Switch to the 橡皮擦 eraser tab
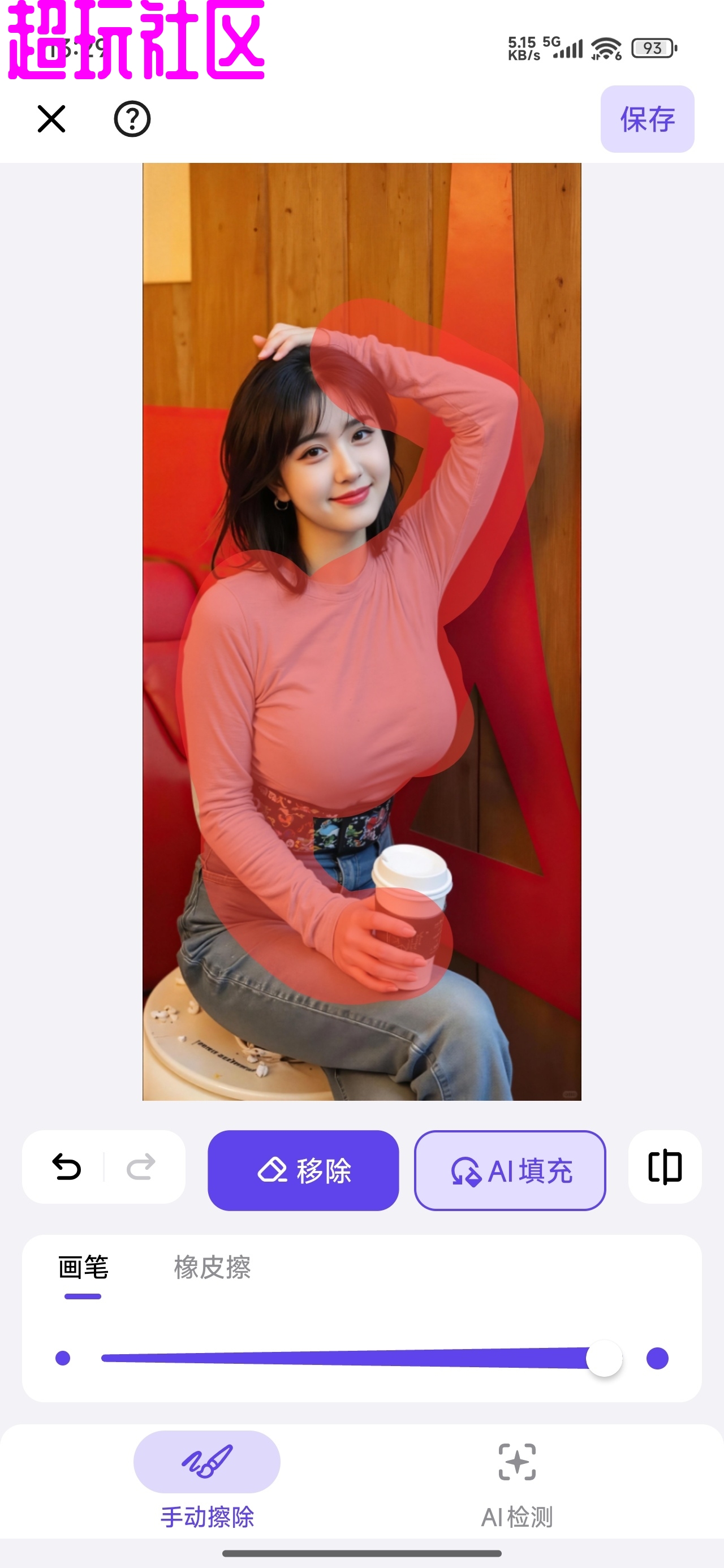Screen dimensions: 724x1568 [212, 1268]
